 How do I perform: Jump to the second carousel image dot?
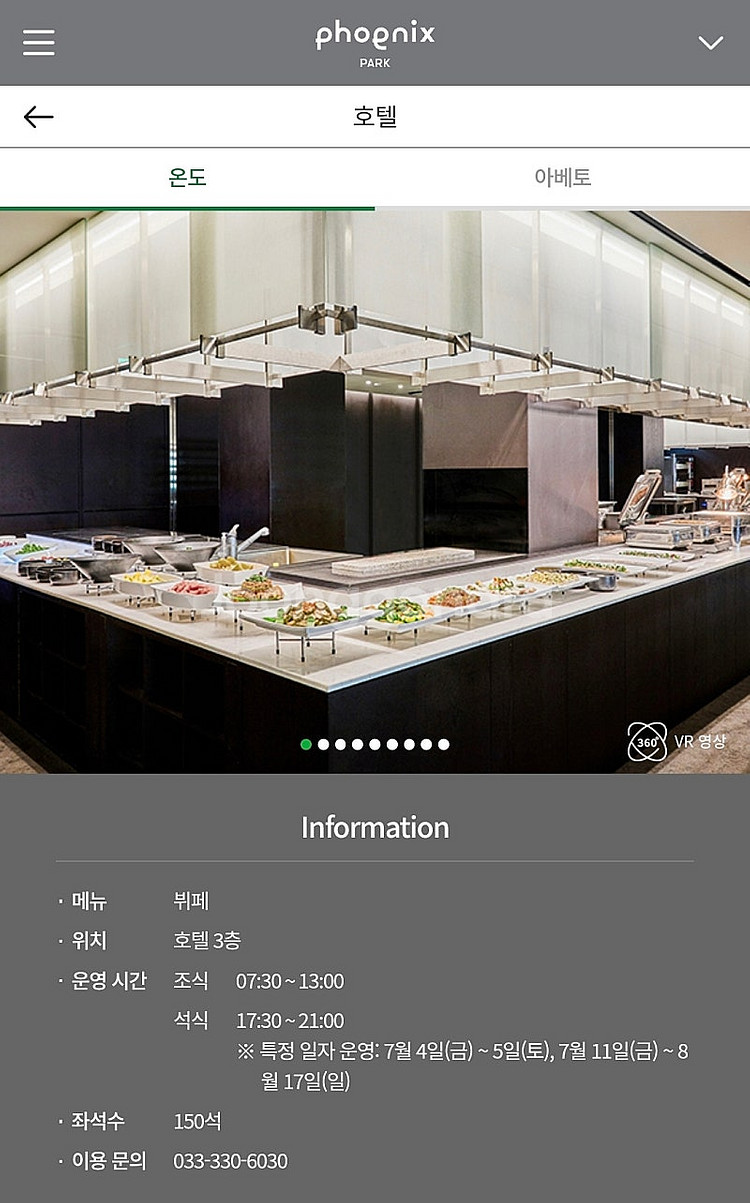click(x=323, y=744)
